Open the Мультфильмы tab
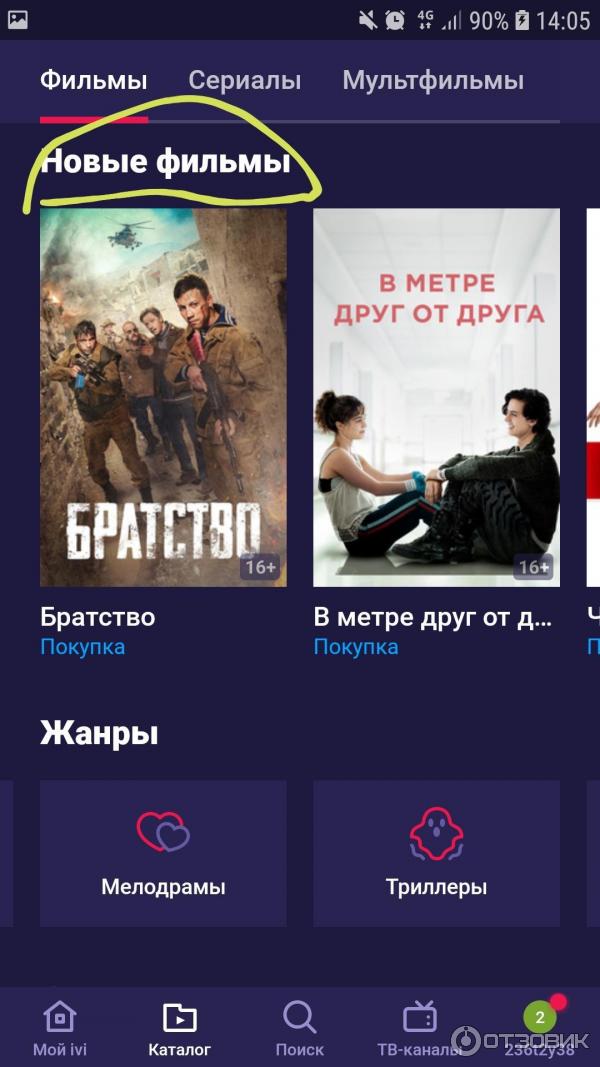 432,81
